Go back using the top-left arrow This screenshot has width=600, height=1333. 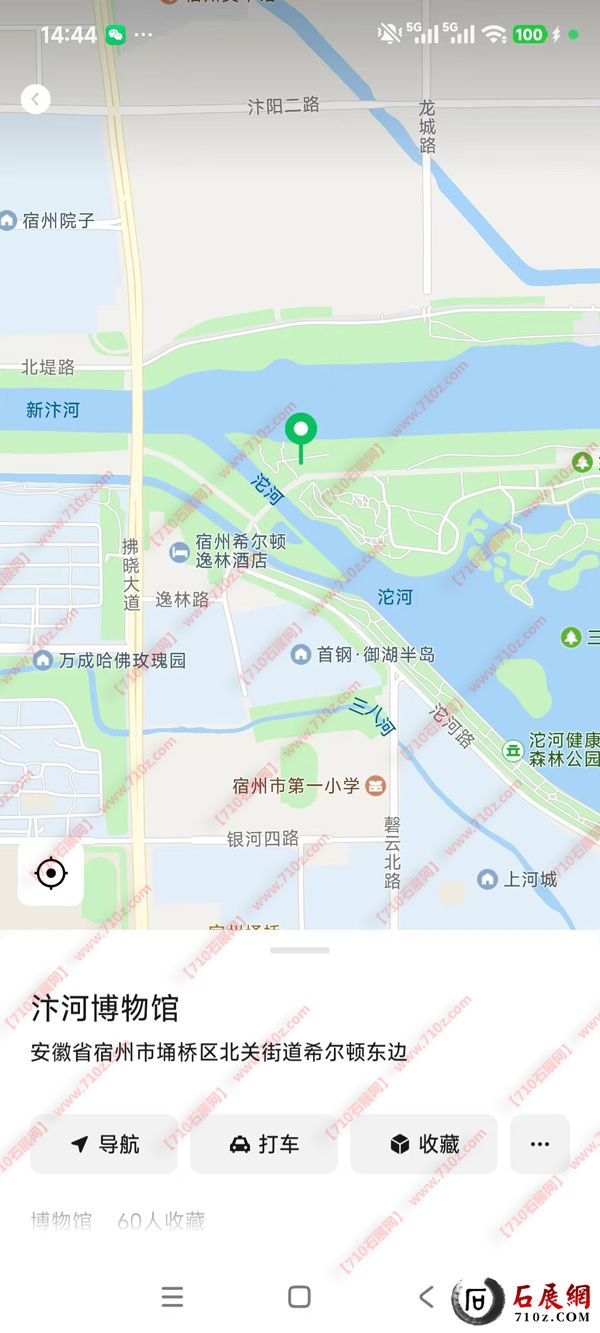point(36,98)
